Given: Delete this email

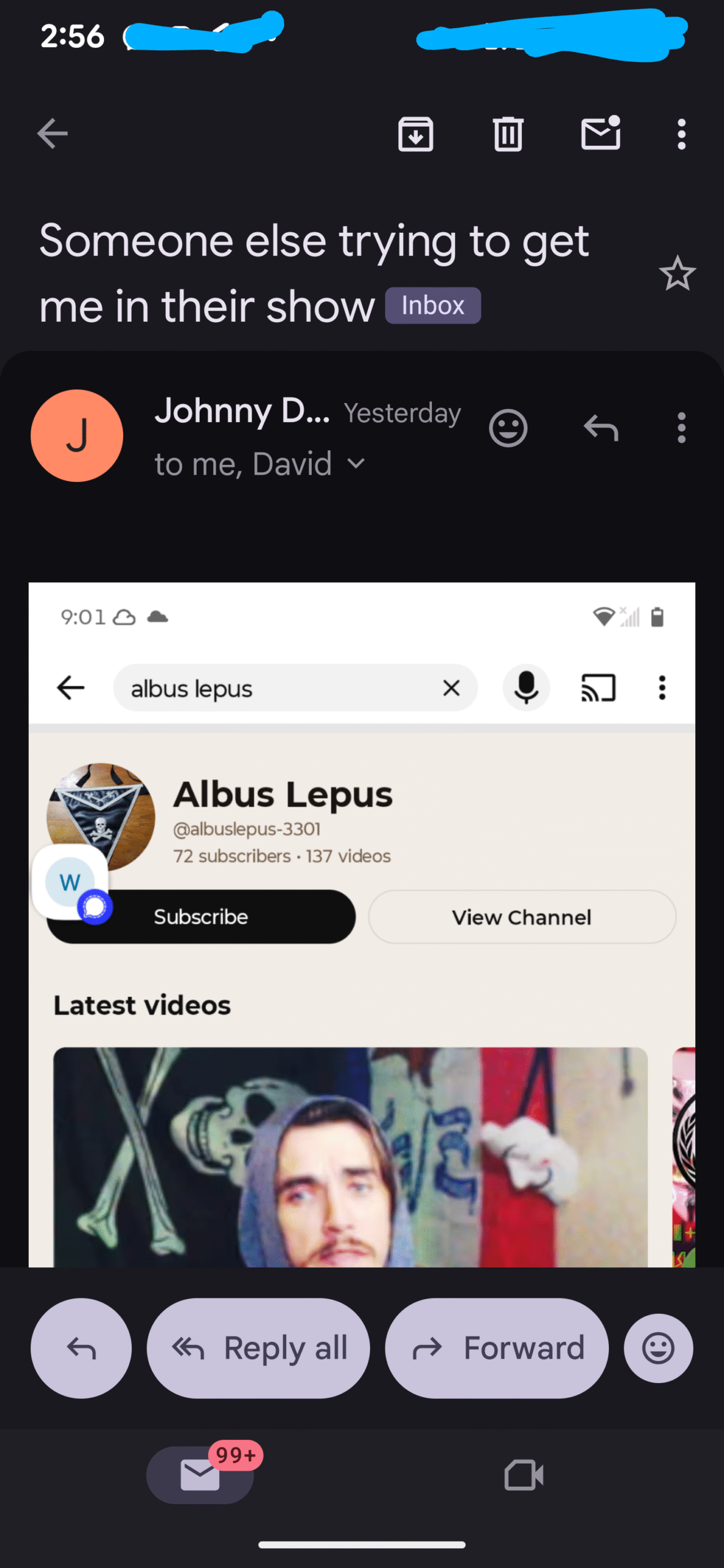Looking at the screenshot, I should tap(508, 134).
